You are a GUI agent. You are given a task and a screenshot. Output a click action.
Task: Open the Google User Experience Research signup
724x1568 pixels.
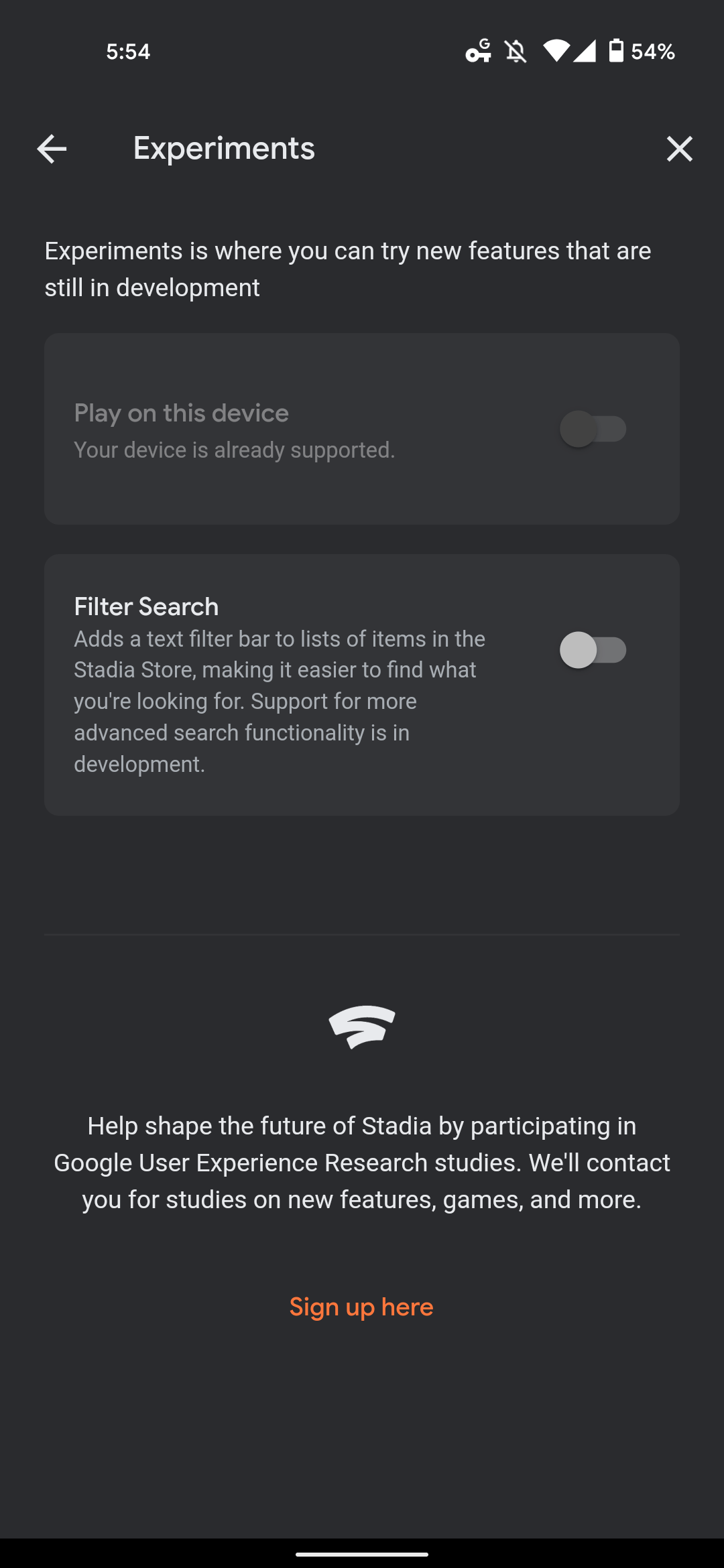[x=361, y=1307]
